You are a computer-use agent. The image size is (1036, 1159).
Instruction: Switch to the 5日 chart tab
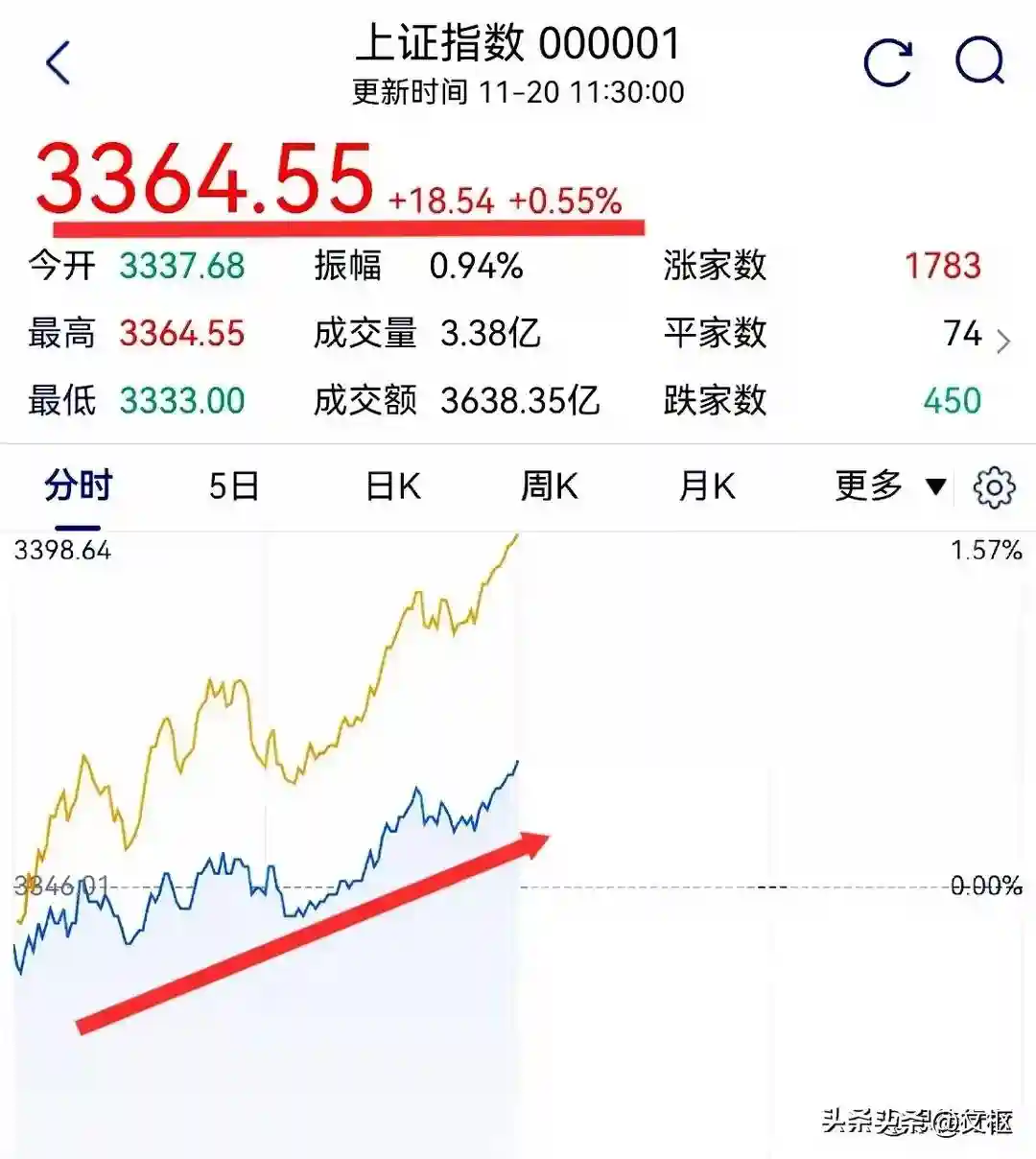tap(234, 486)
